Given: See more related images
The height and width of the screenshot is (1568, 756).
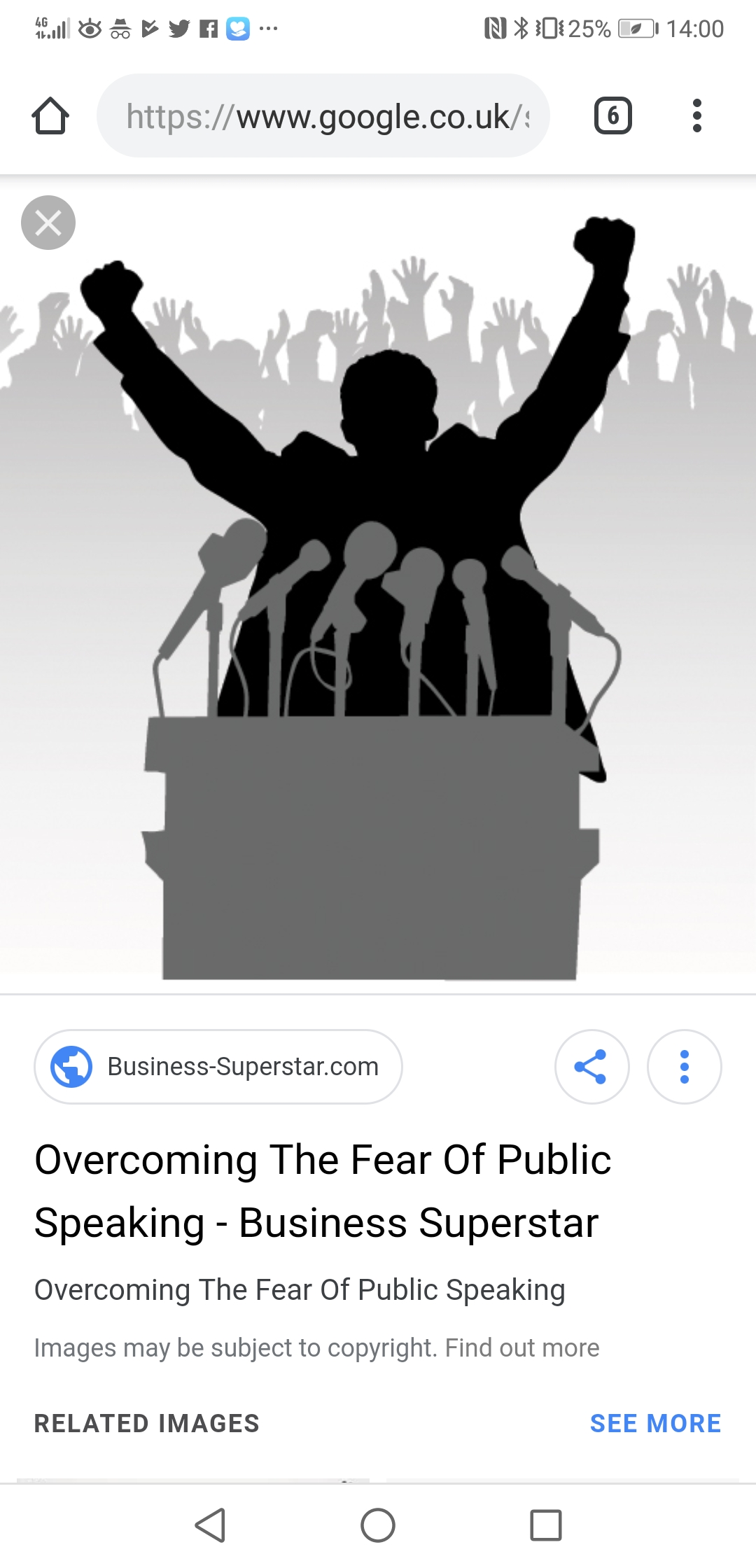Looking at the screenshot, I should (655, 1423).
